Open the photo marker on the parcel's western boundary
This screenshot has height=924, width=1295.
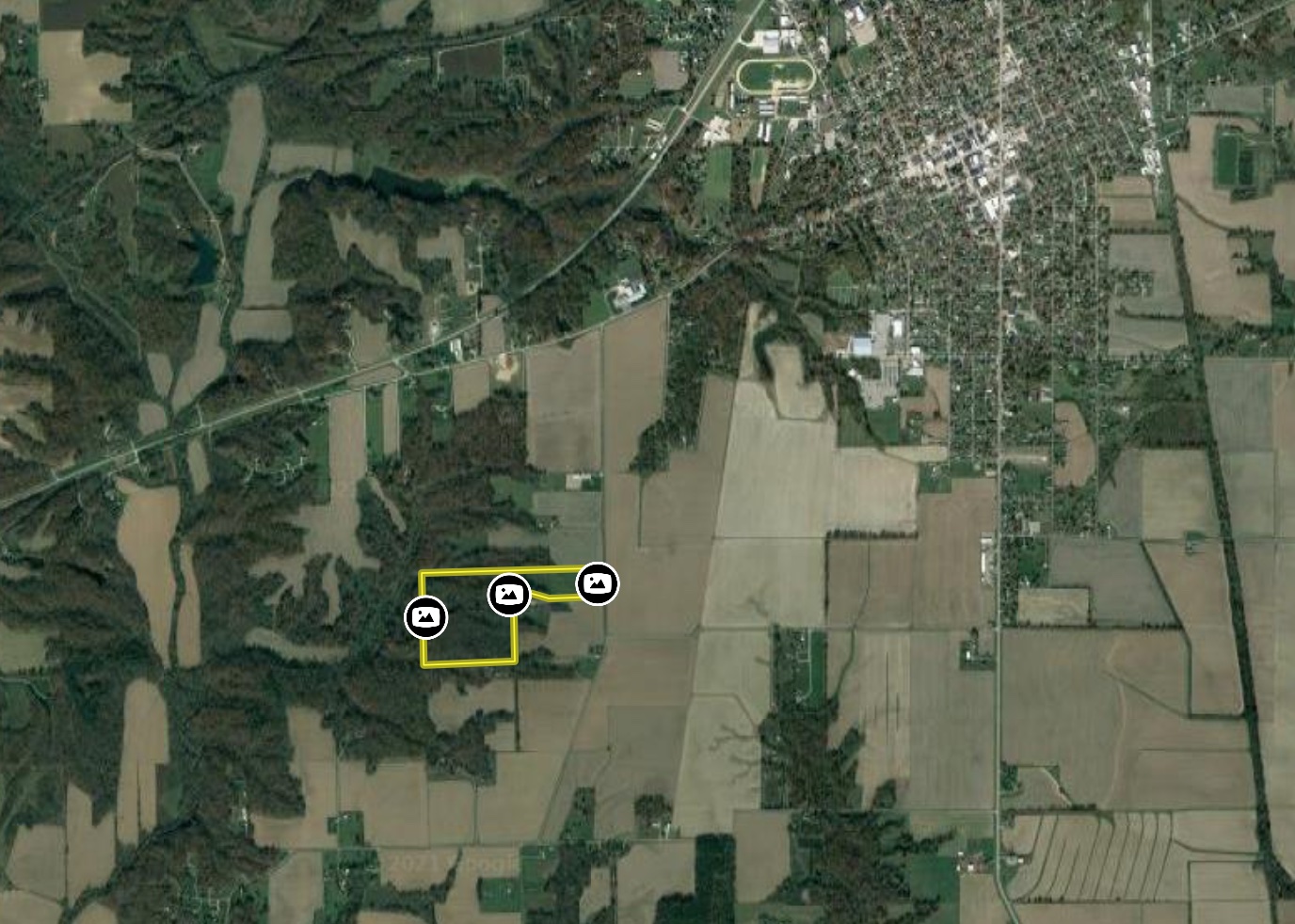(426, 617)
